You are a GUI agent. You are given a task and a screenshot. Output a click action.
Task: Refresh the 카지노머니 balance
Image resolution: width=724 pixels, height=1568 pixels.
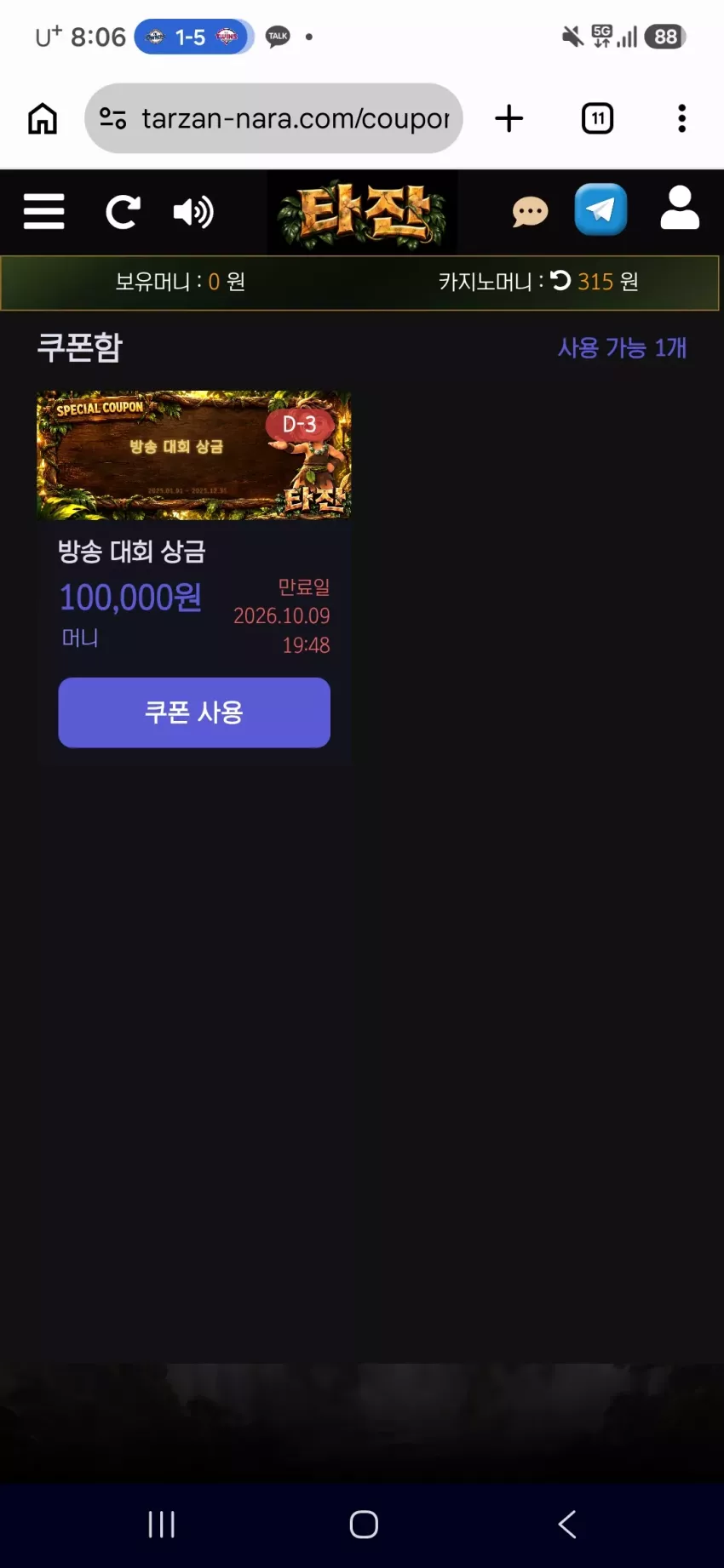coord(560,280)
